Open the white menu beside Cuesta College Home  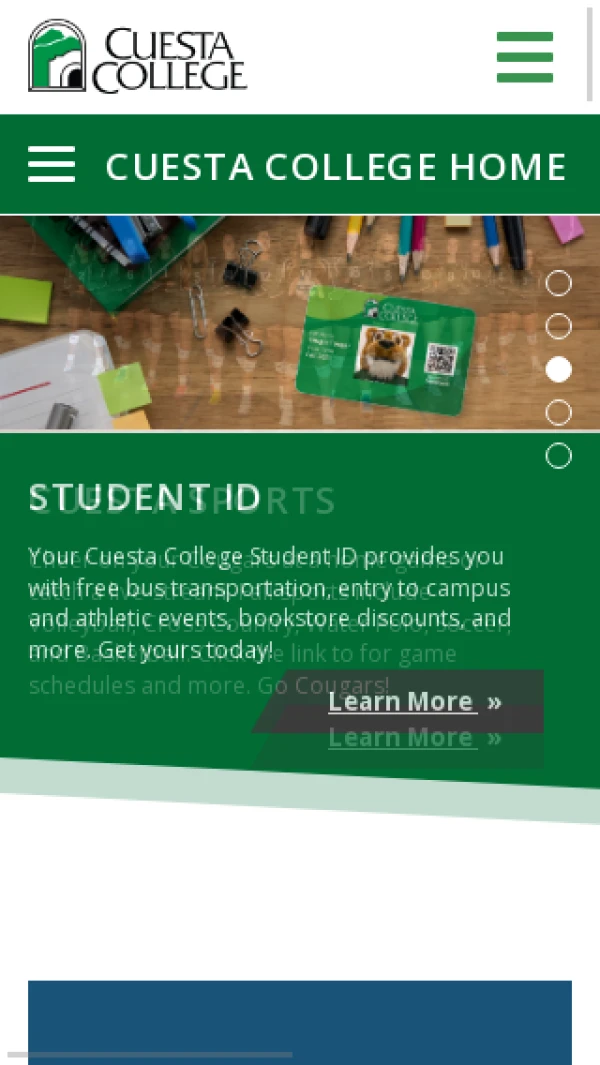[52, 165]
